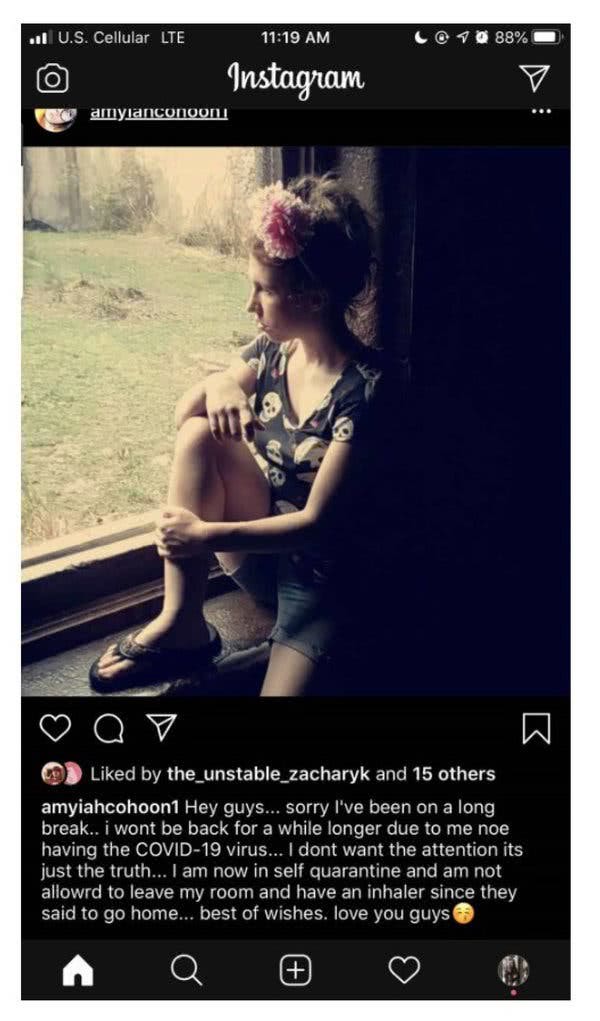This screenshot has height=1021, width=600.
Task: Switch to the Search tab
Action: point(186,969)
